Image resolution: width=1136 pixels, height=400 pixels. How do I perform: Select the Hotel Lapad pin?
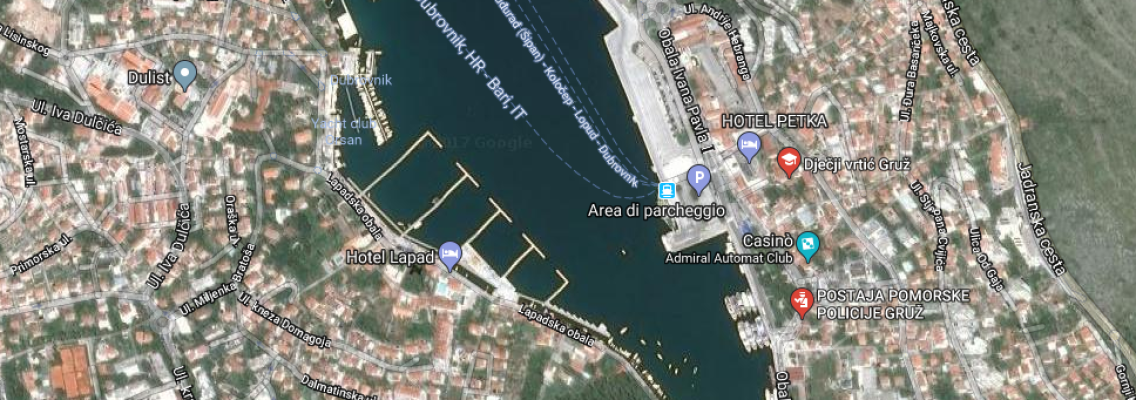pos(450,254)
